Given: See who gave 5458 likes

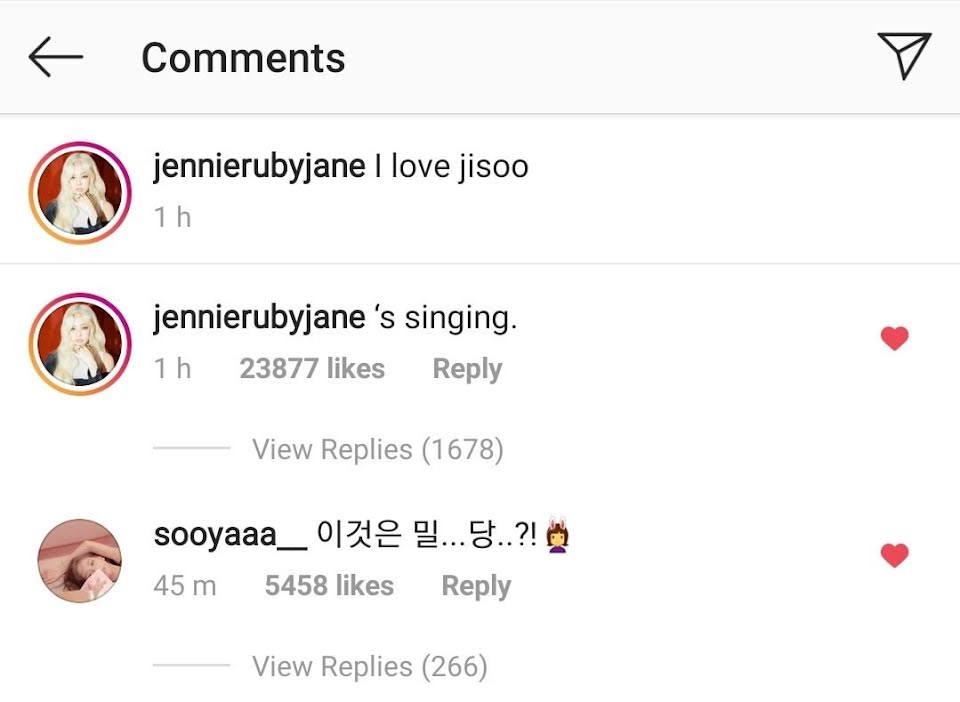Looking at the screenshot, I should [x=329, y=586].
